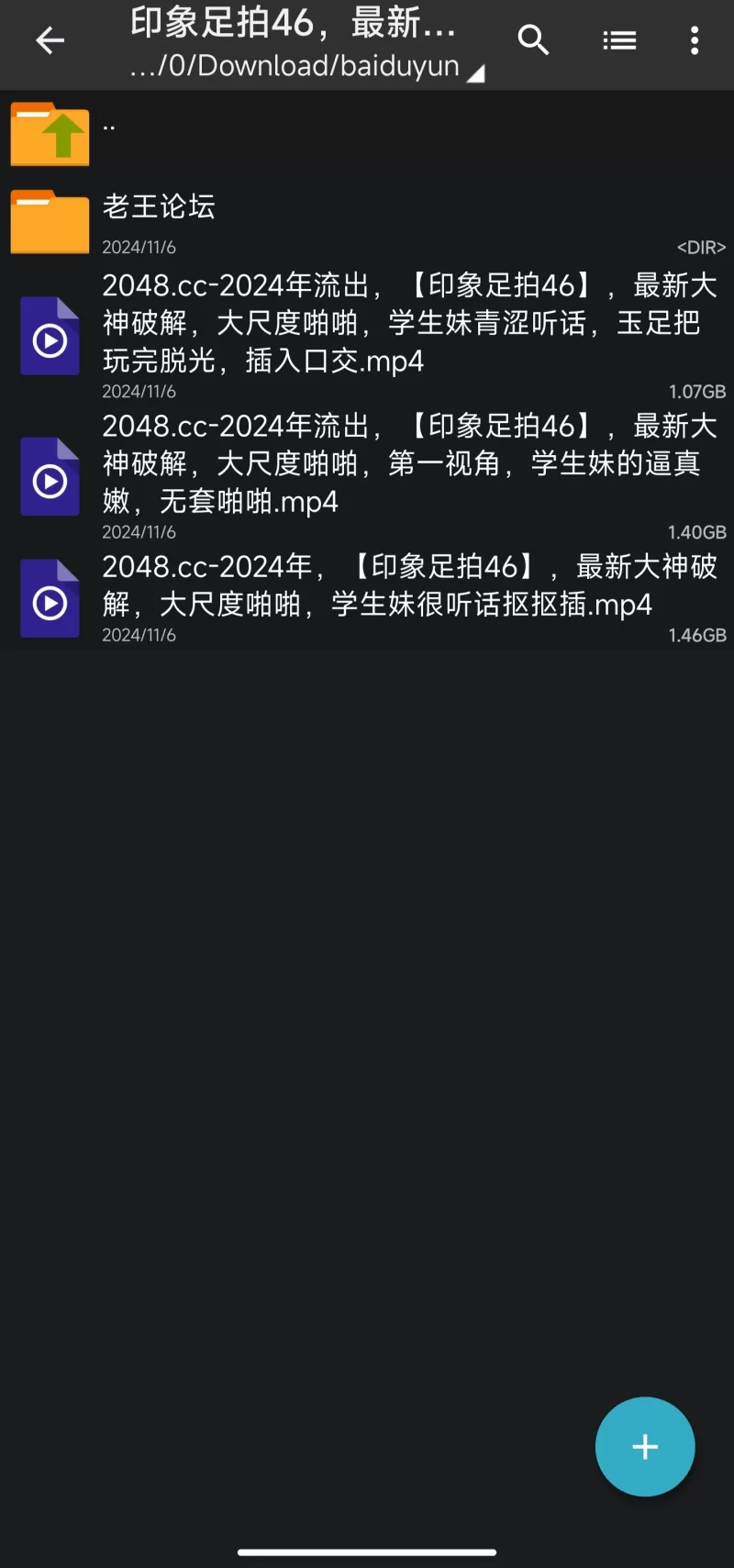Image resolution: width=734 pixels, height=1568 pixels.
Task: Tap the floating plus button
Action: pyautogui.click(x=645, y=1447)
